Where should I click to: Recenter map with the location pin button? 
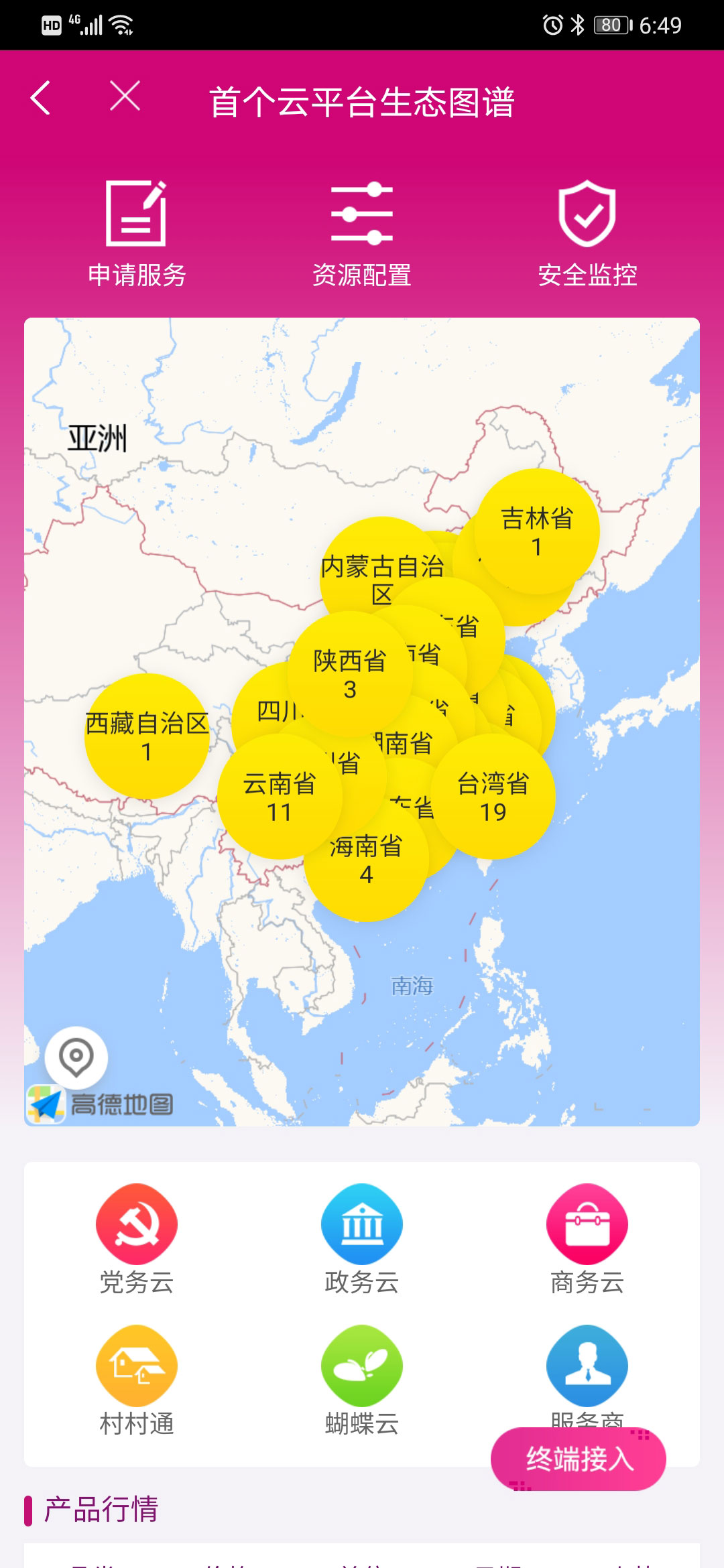(76, 1057)
